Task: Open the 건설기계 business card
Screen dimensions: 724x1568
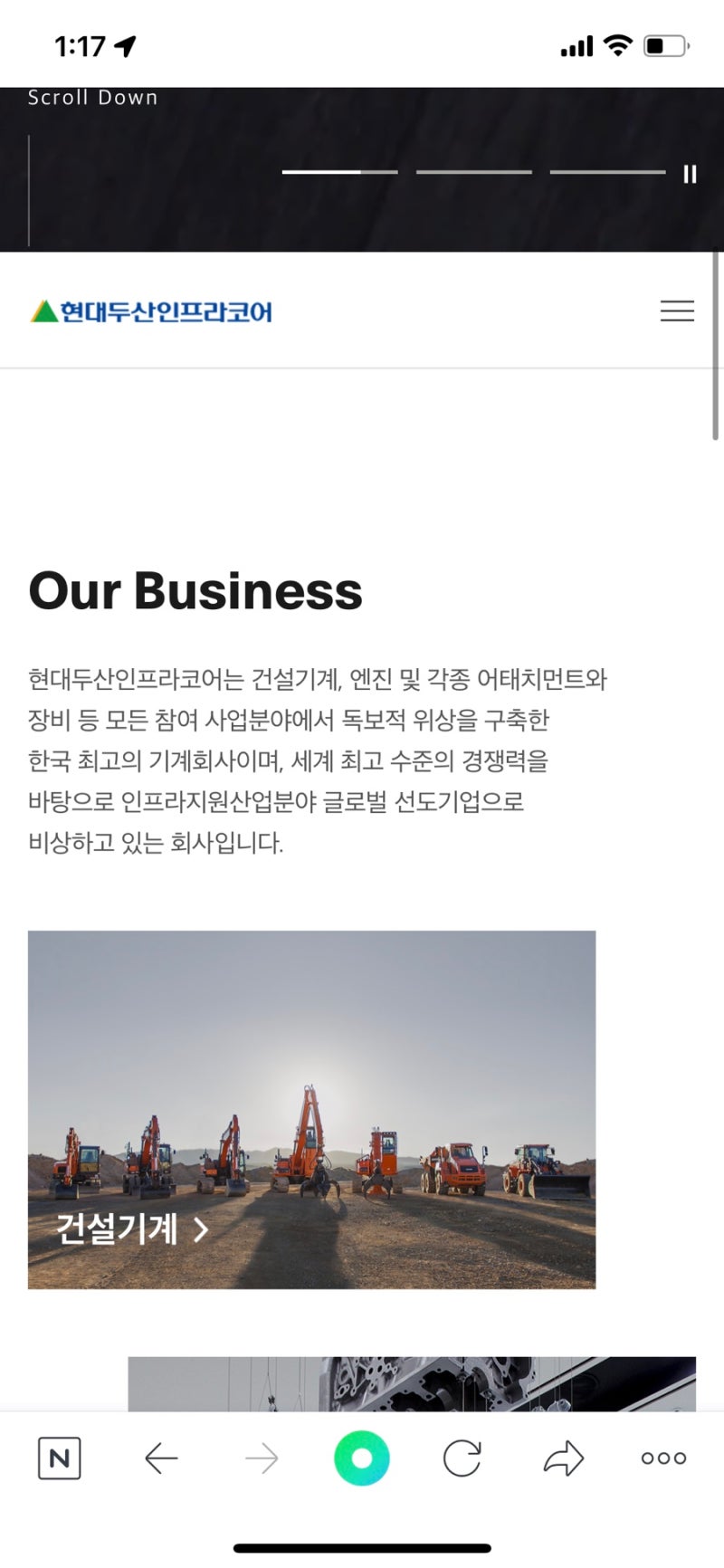Action: pos(311,1109)
